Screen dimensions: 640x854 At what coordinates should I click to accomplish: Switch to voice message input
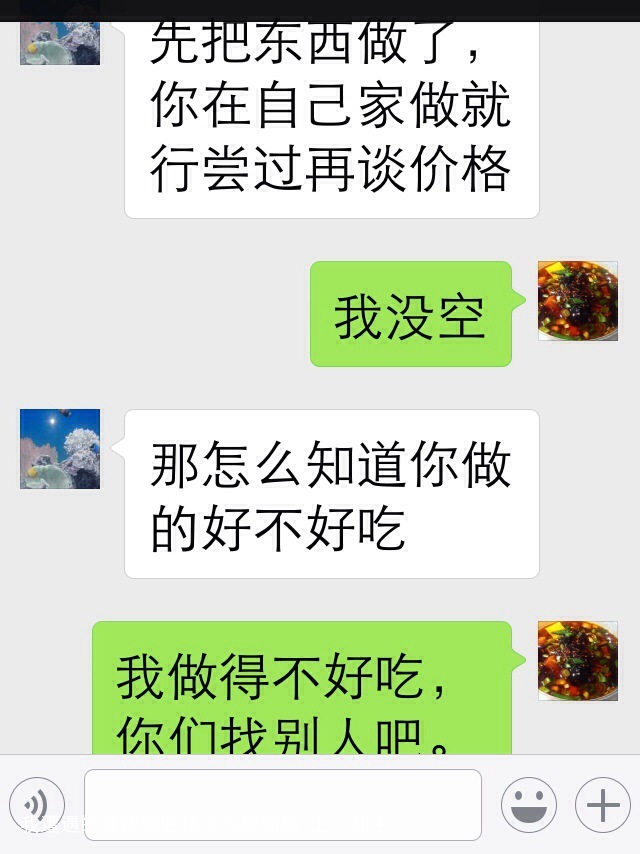click(x=37, y=804)
